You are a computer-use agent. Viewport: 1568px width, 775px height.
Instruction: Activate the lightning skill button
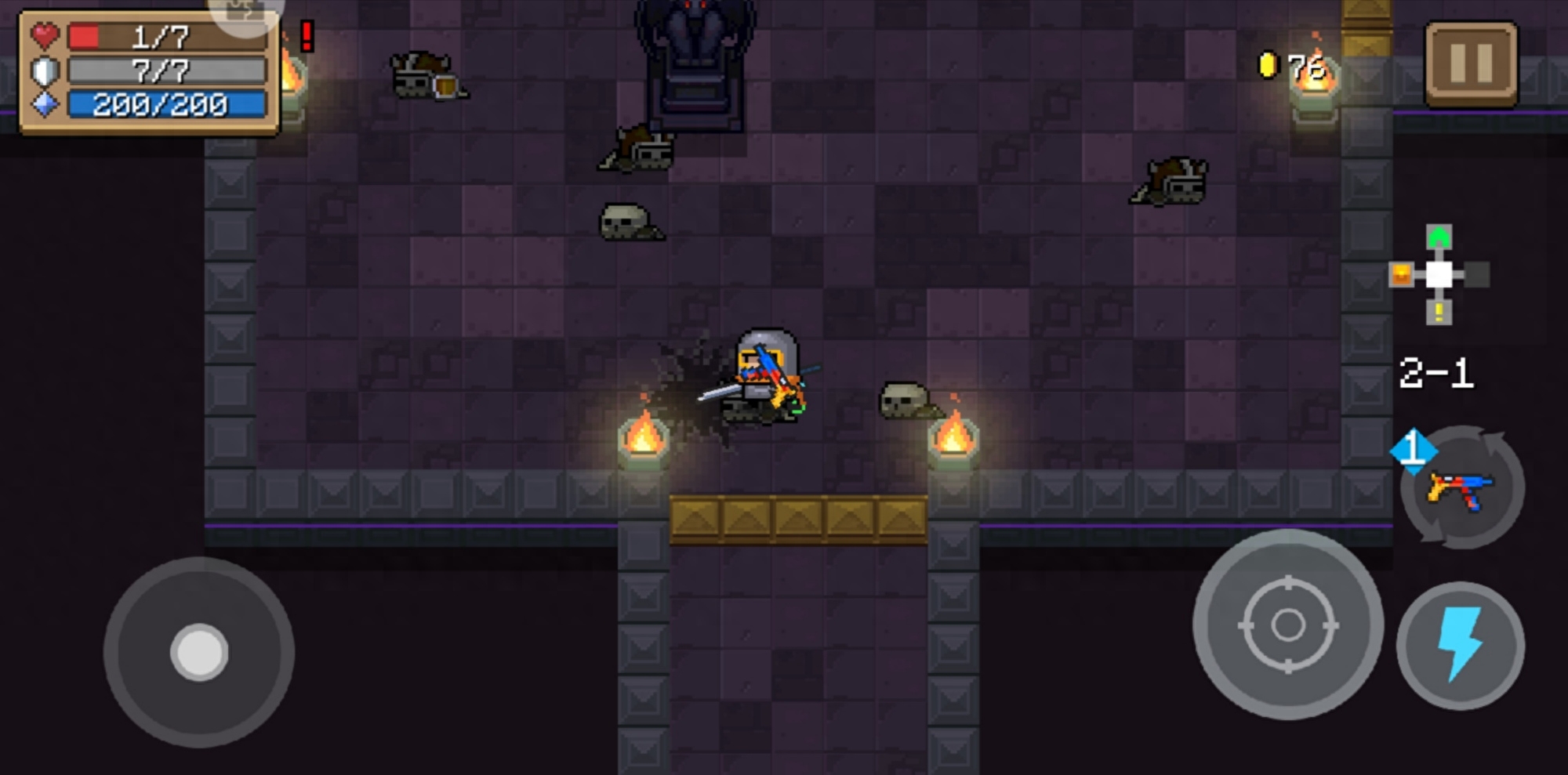(x=1460, y=645)
